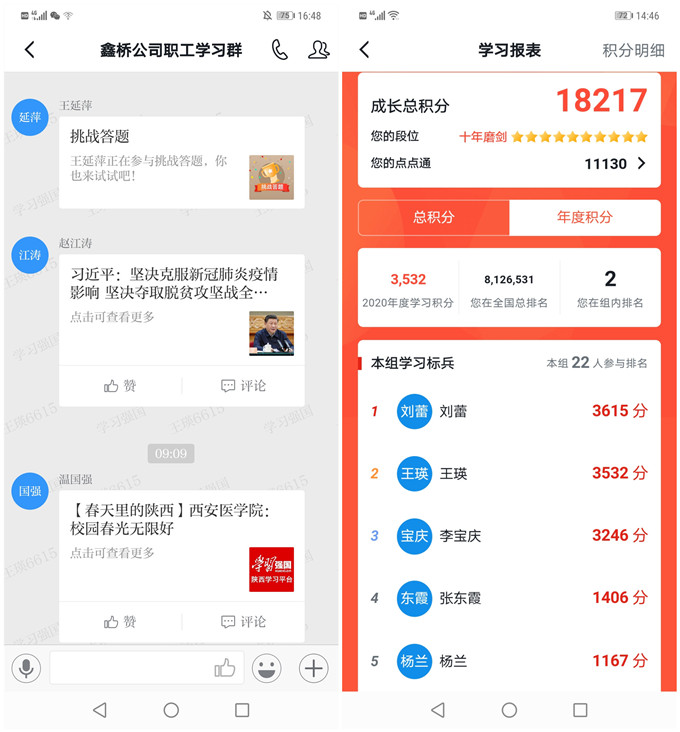Open the plus attachment menu
680x732 pixels.
point(314,668)
